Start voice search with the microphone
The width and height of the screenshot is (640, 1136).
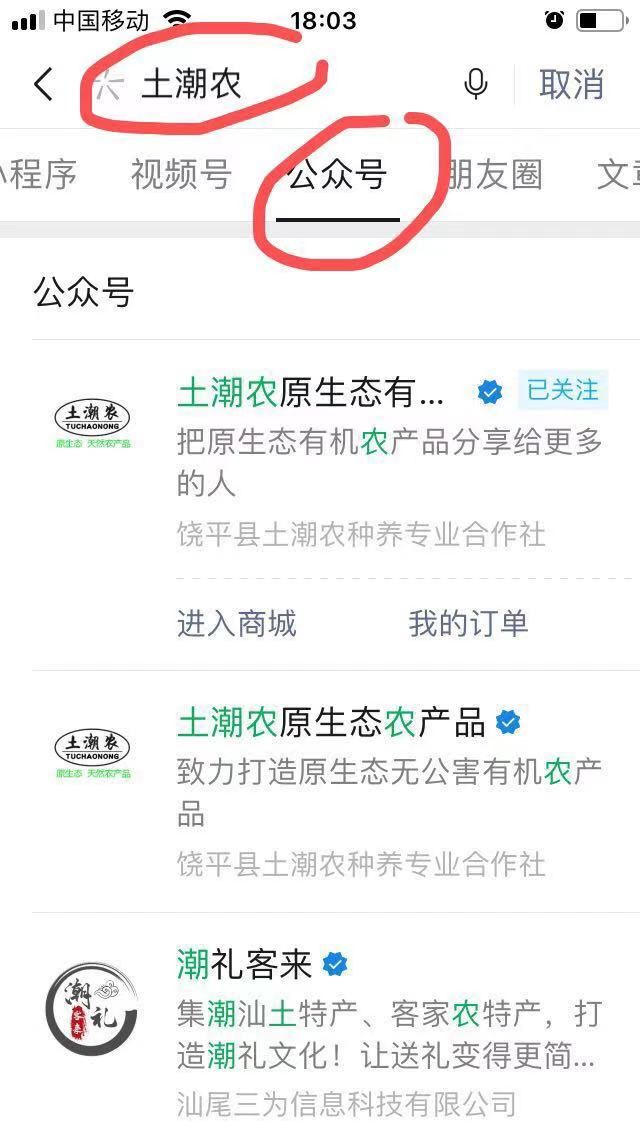point(476,85)
